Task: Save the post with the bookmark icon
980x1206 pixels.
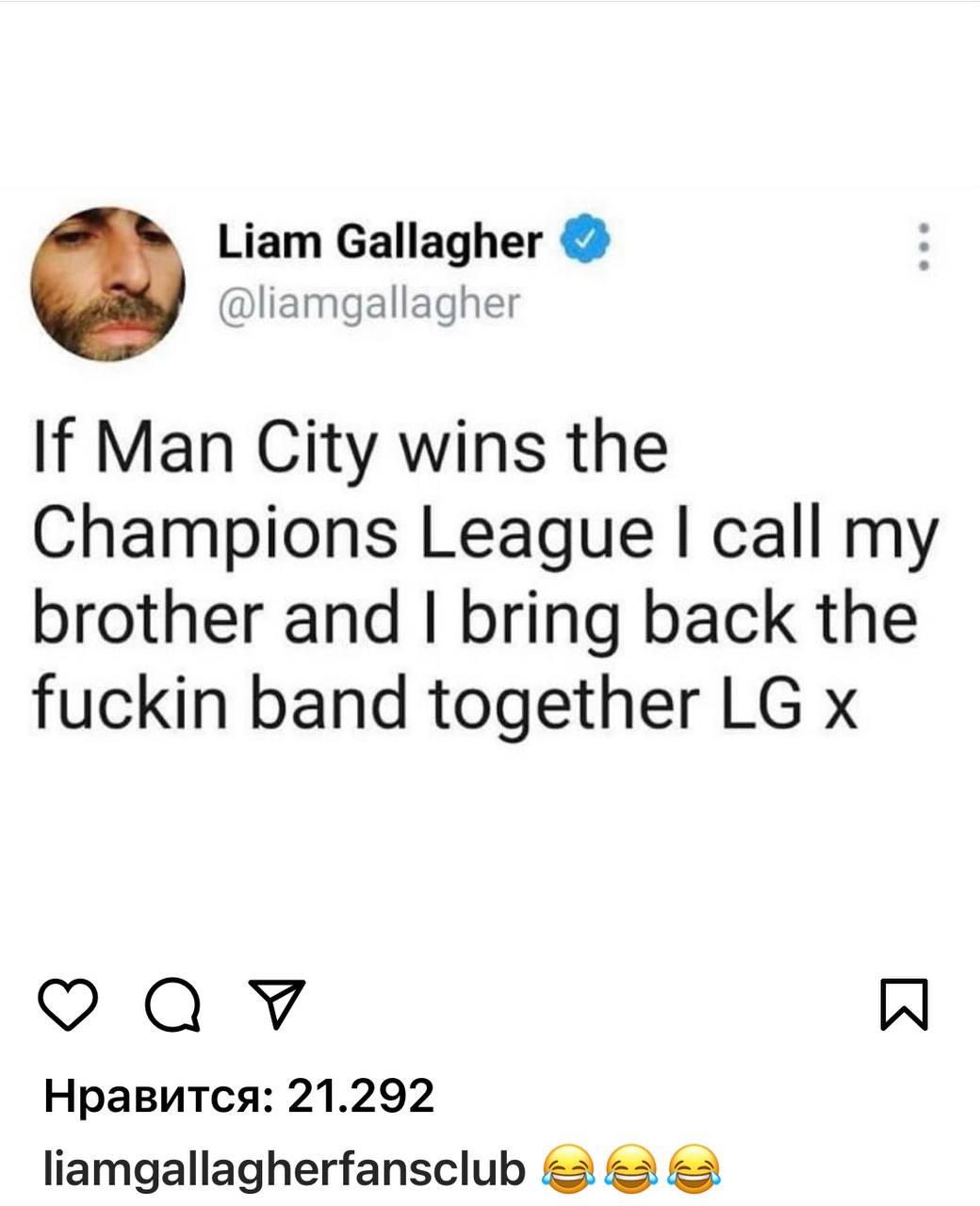Action: point(906,1004)
